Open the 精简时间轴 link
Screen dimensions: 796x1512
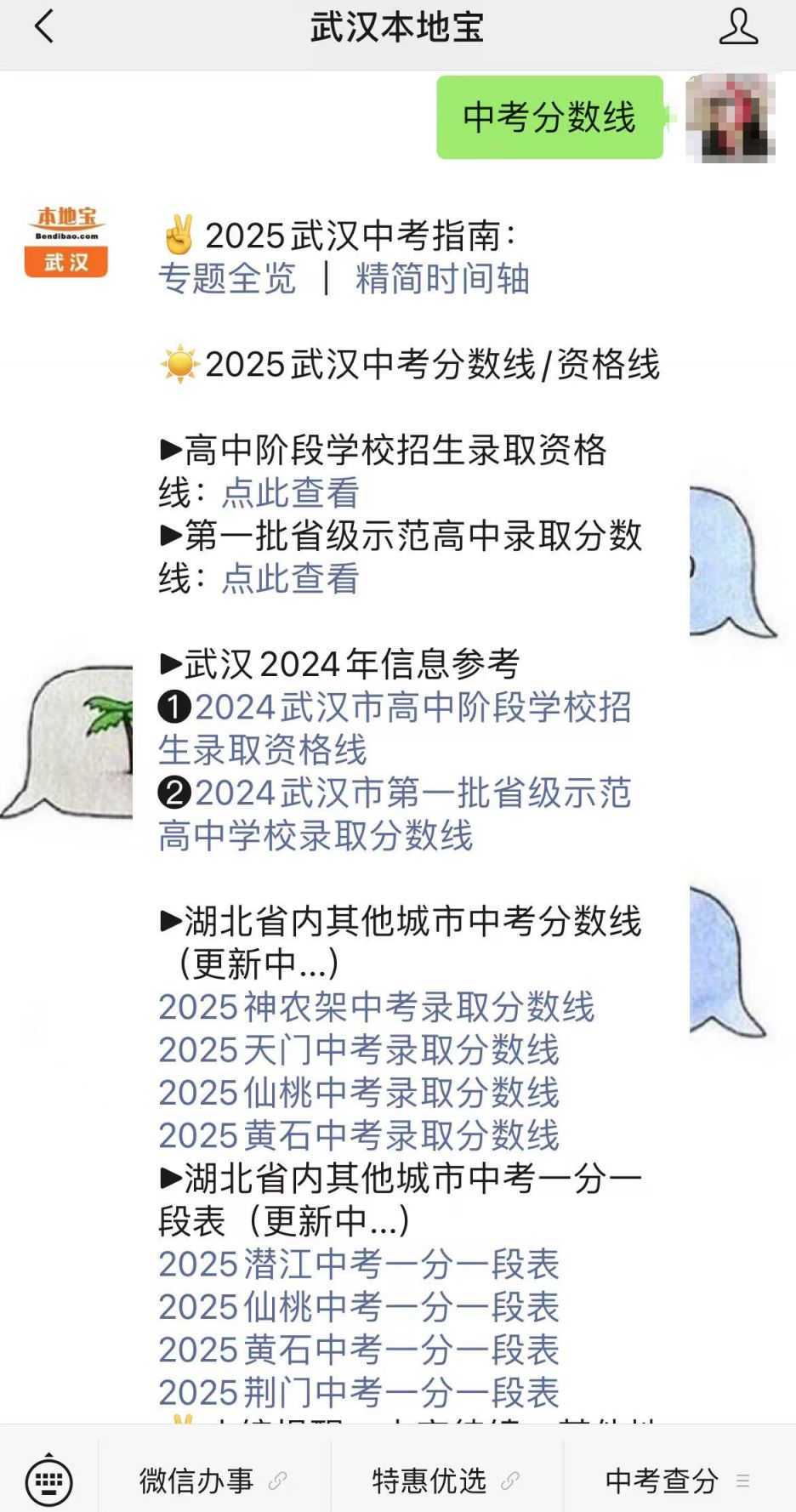(441, 277)
